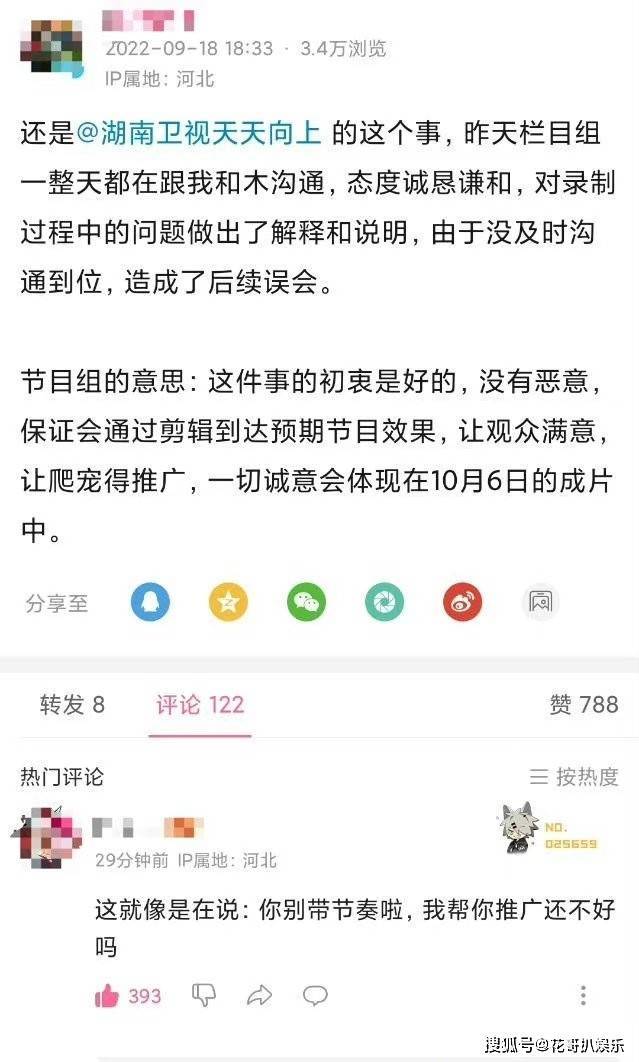Screen dimensions: 639x1062
Task: Dislike the hot comment
Action: click(204, 995)
